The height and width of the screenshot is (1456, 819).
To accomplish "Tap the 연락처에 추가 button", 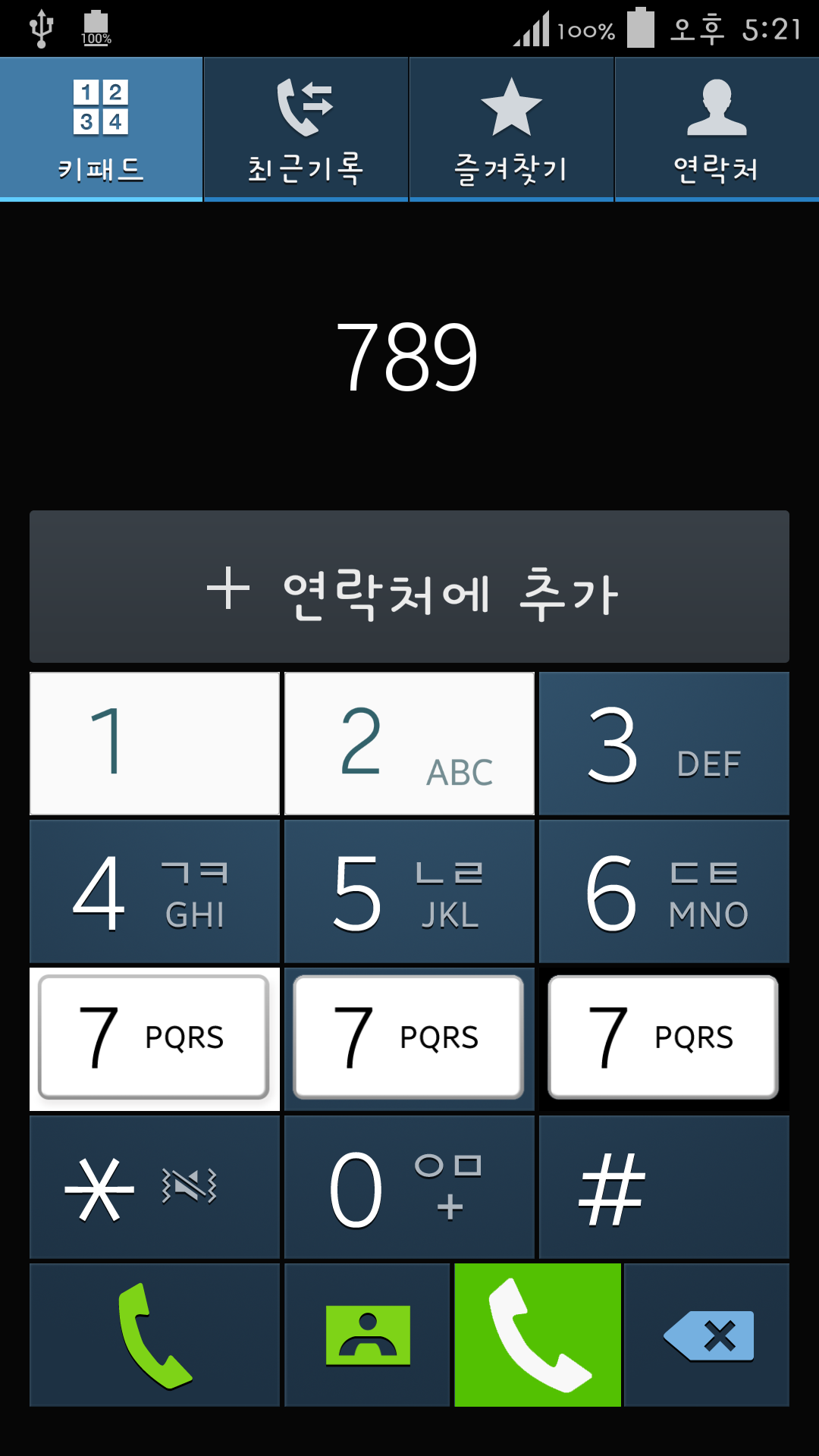I will coord(409,587).
